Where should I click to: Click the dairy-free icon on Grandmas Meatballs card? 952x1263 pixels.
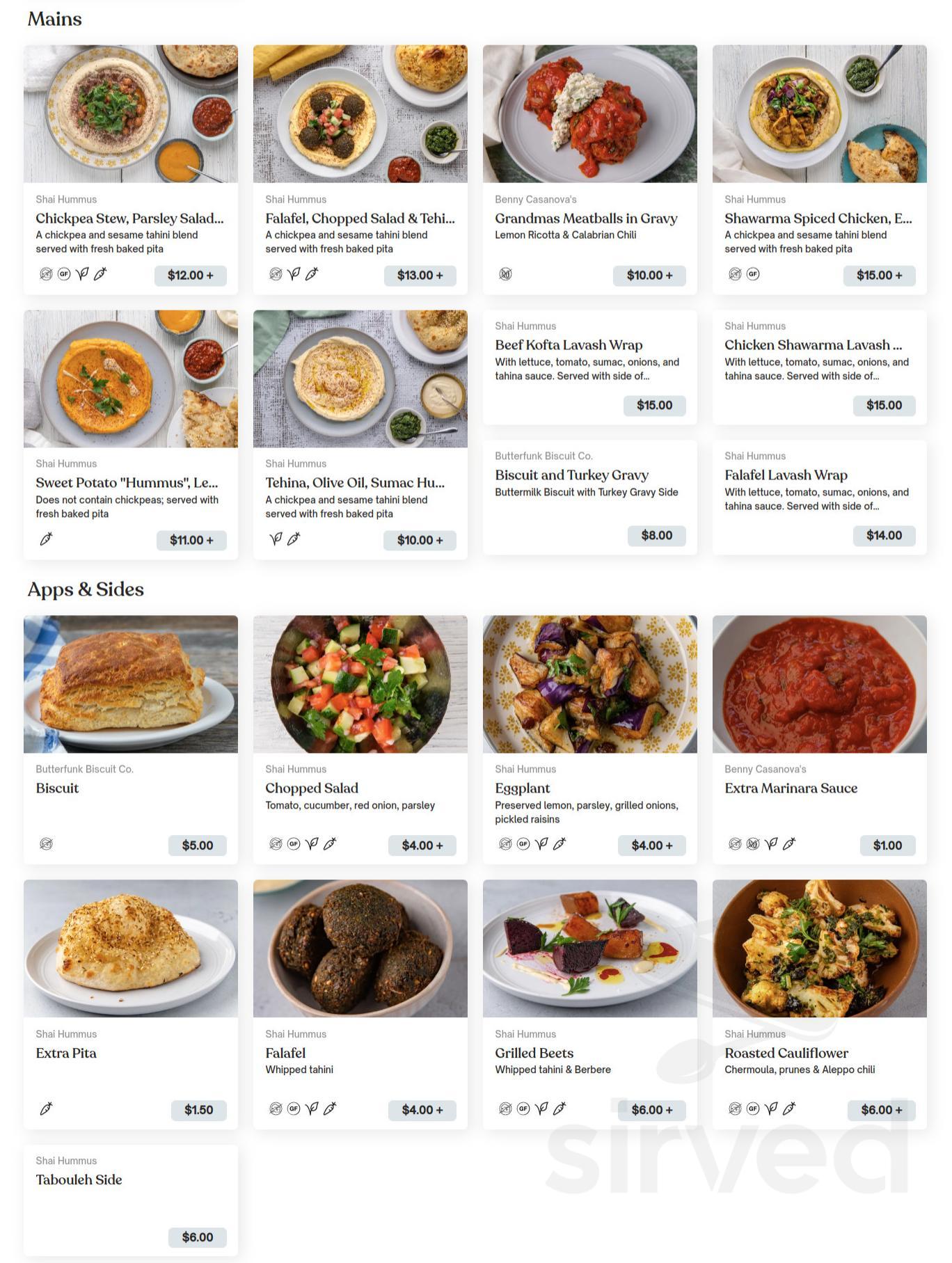(506, 275)
